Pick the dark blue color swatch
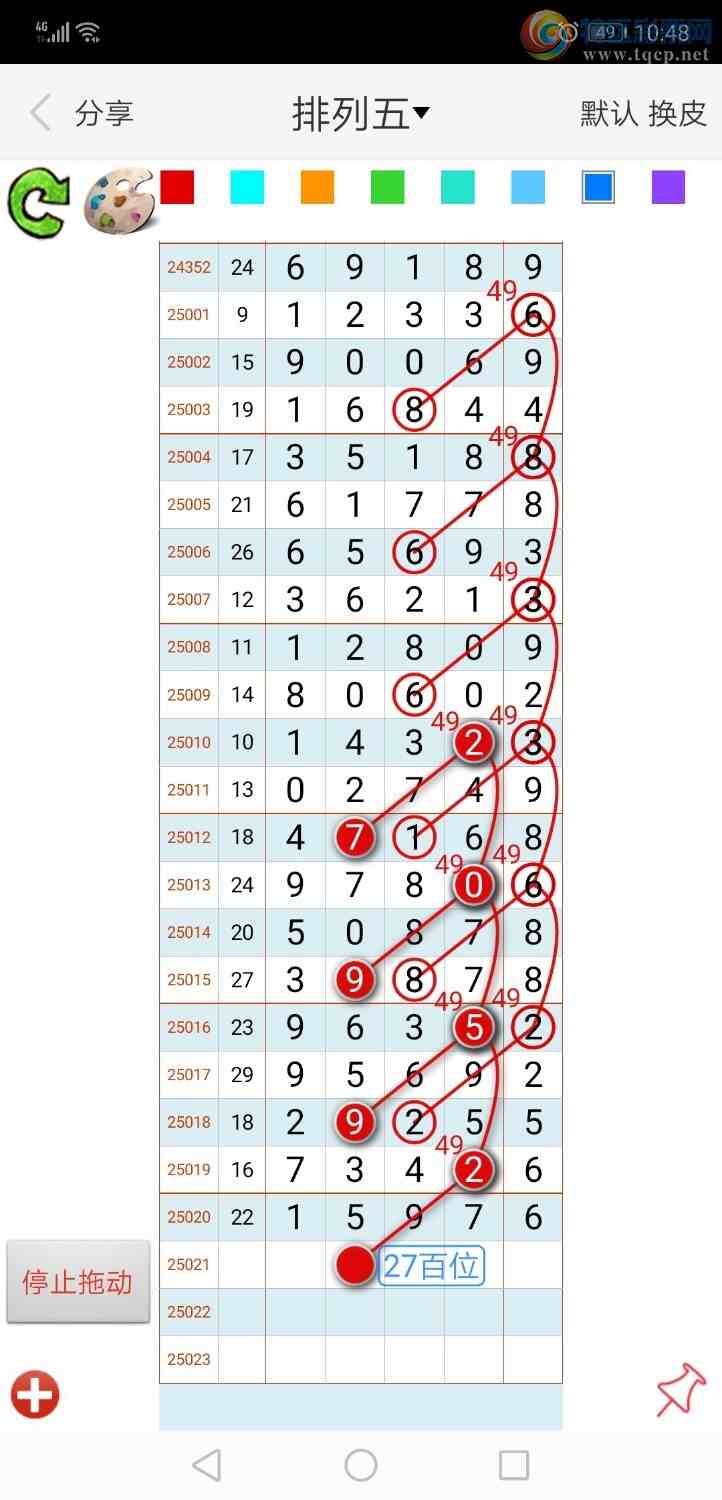Viewport: 722px width, 1500px height. point(598,187)
